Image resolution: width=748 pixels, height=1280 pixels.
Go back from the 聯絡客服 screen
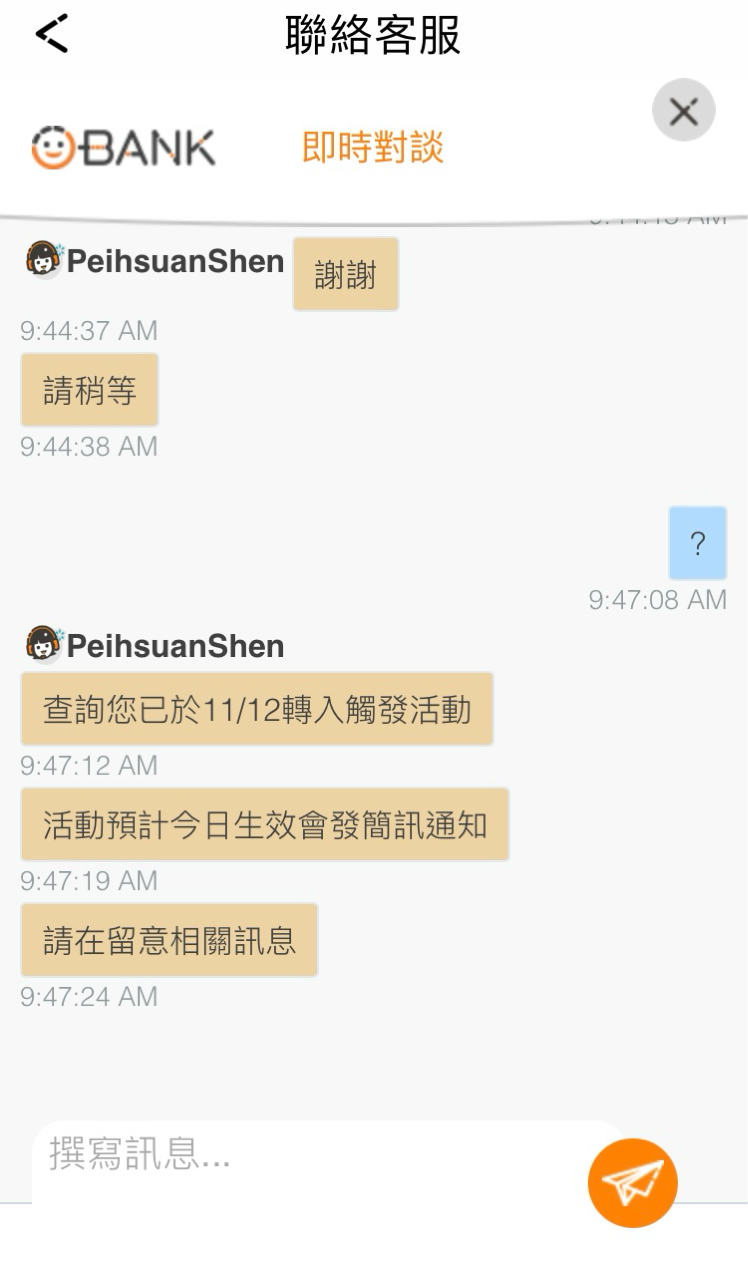coord(52,34)
